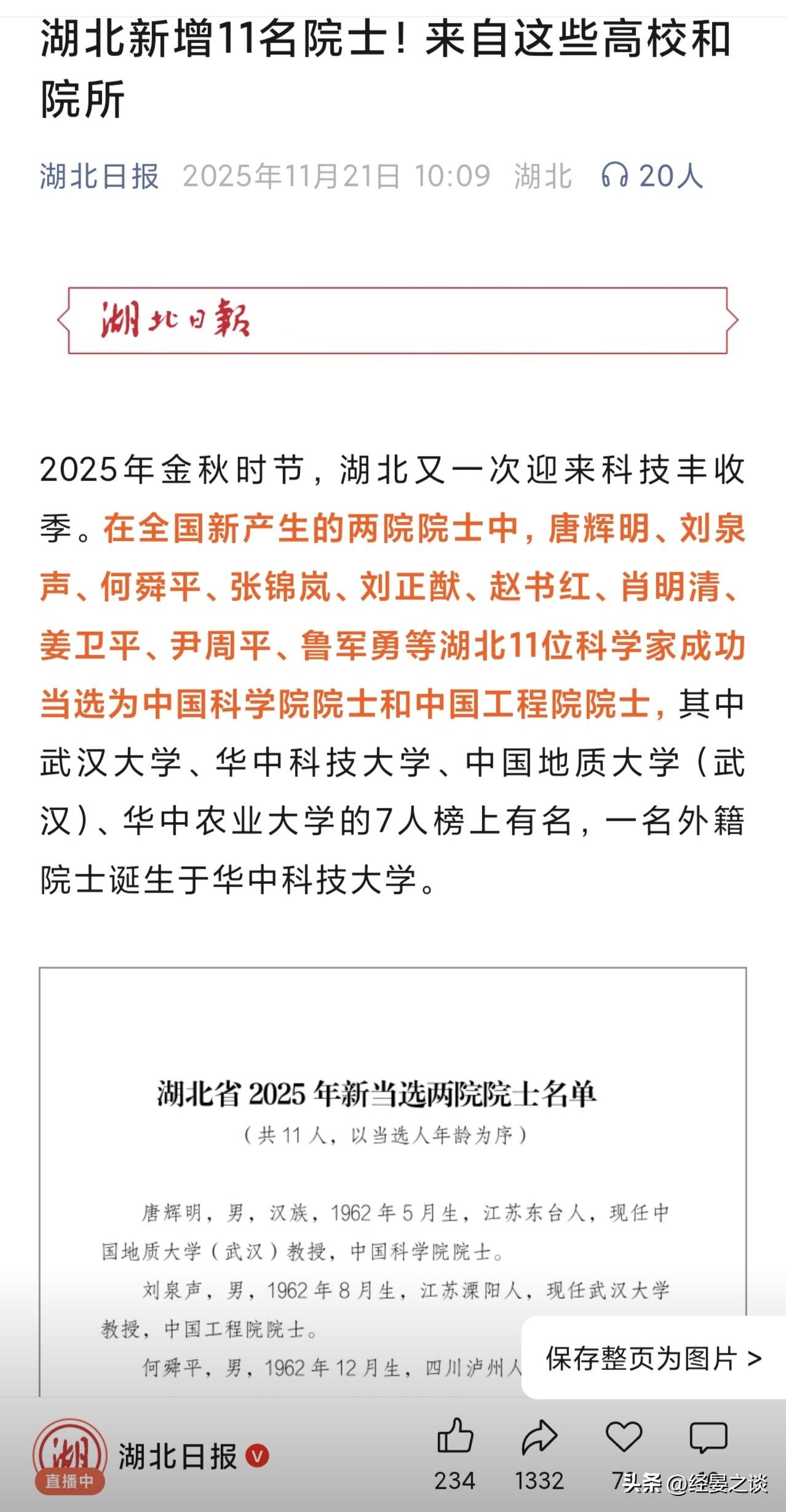Image resolution: width=786 pixels, height=1512 pixels.
Task: Like this article with the thumbs-up icon
Action: coord(455,1438)
